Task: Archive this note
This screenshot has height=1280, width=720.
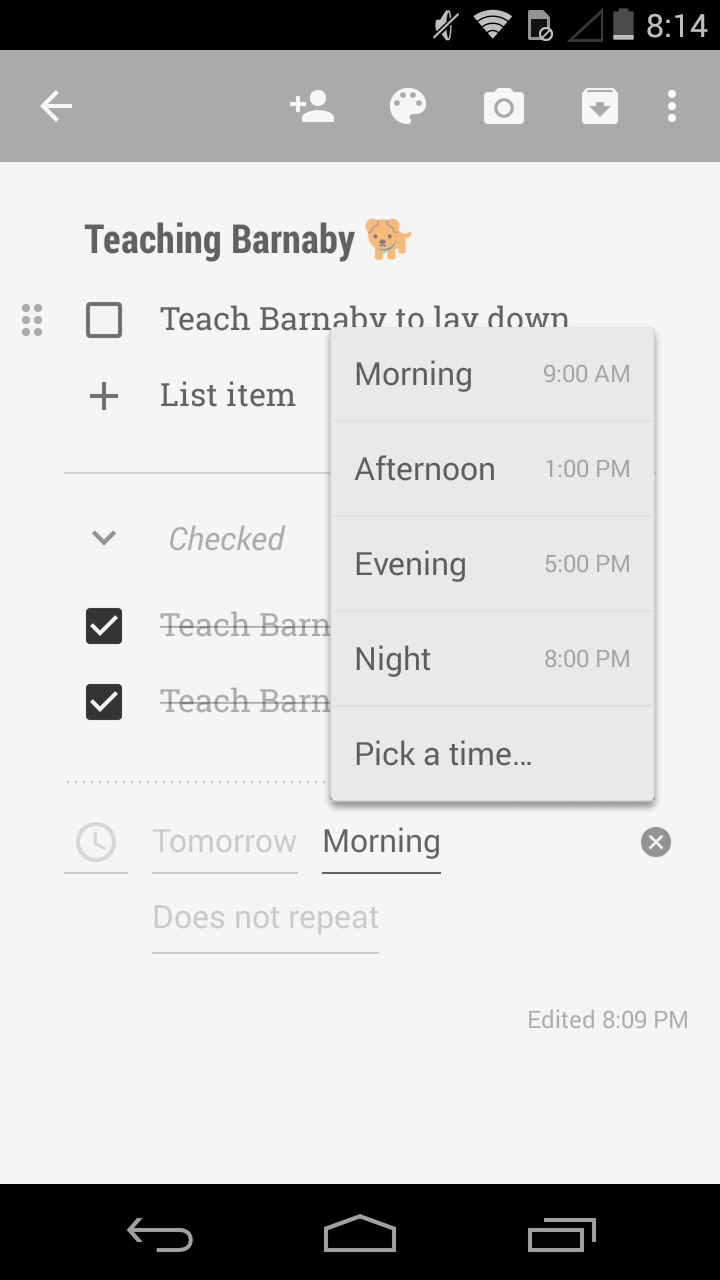Action: pos(600,106)
